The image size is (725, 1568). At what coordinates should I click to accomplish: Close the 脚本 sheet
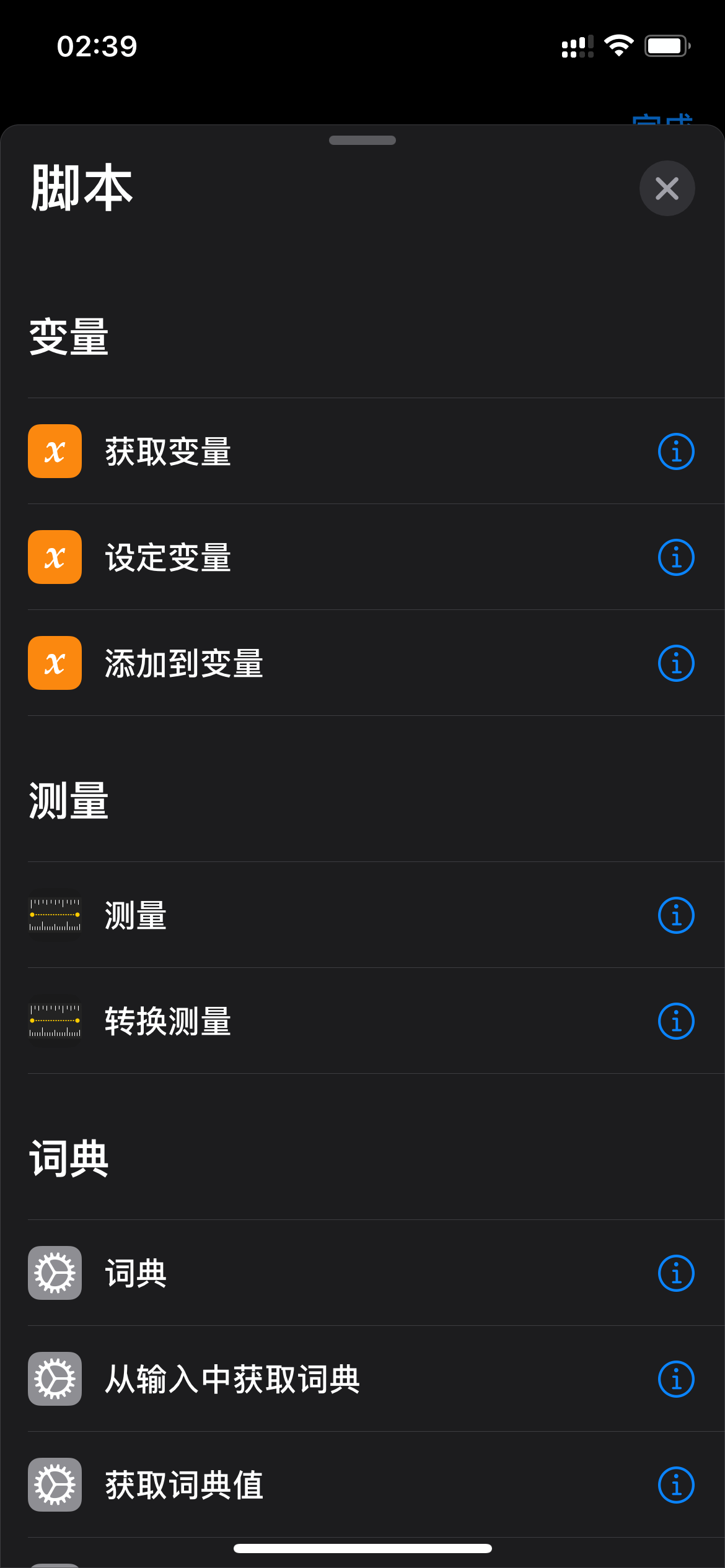click(667, 188)
